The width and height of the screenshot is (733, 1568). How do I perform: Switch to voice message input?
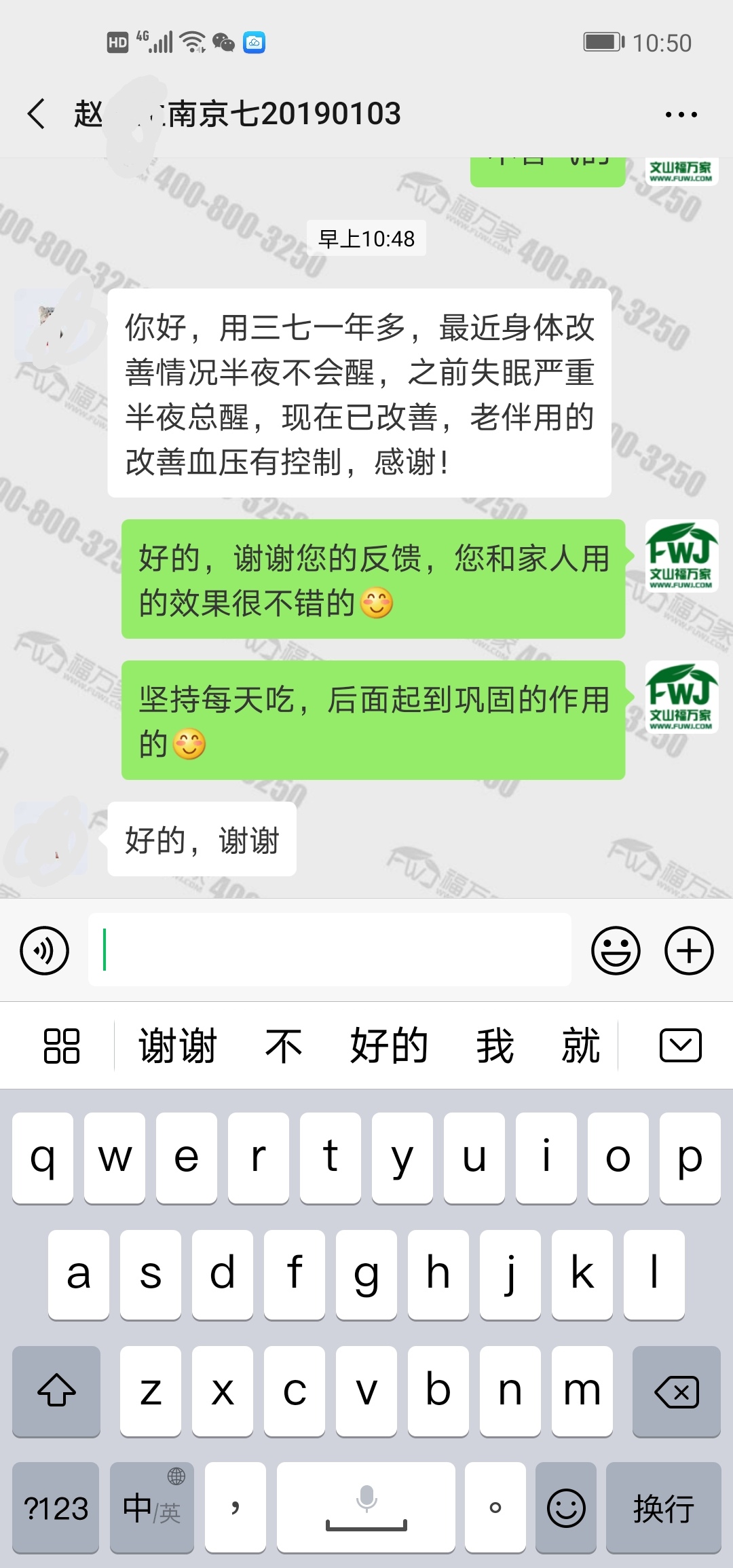45,950
